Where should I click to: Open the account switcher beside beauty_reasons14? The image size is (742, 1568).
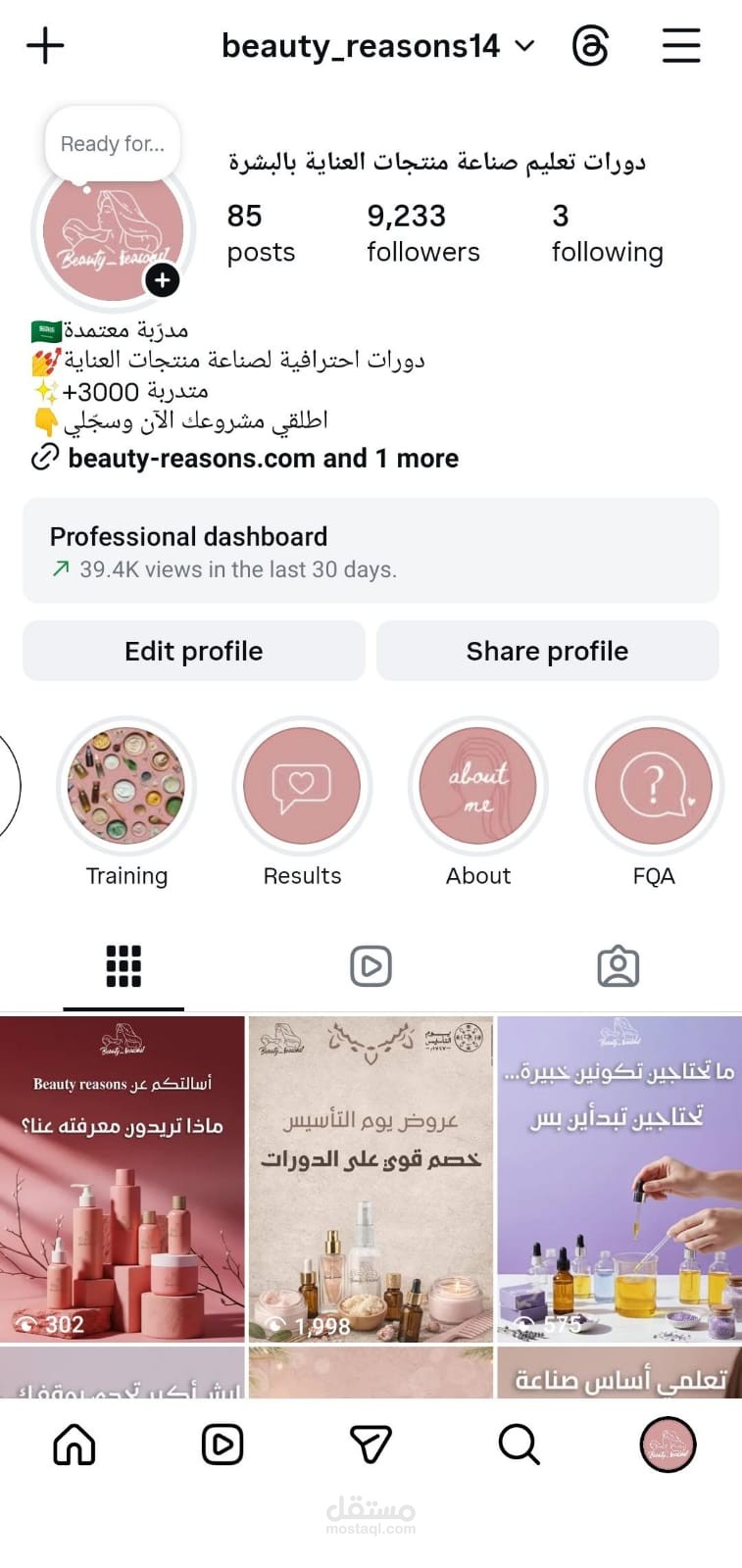coord(525,46)
